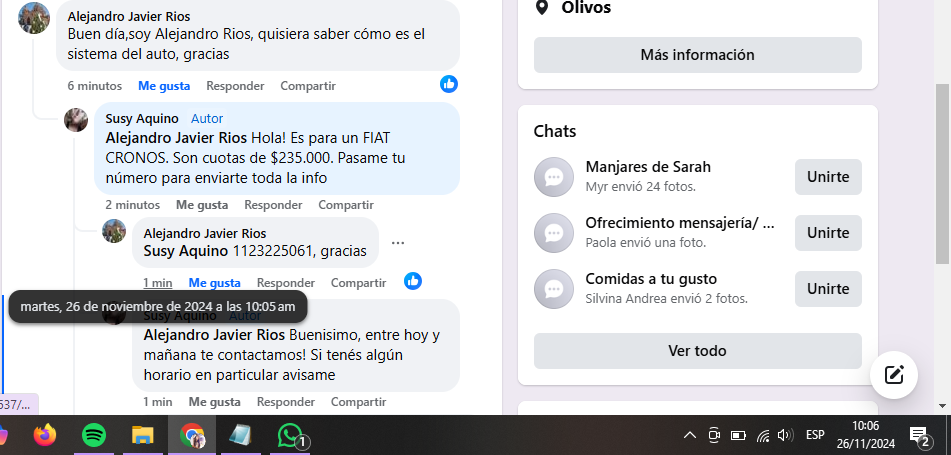This screenshot has width=951, height=455.
Task: Open Spotify from the taskbar
Action: click(94, 436)
